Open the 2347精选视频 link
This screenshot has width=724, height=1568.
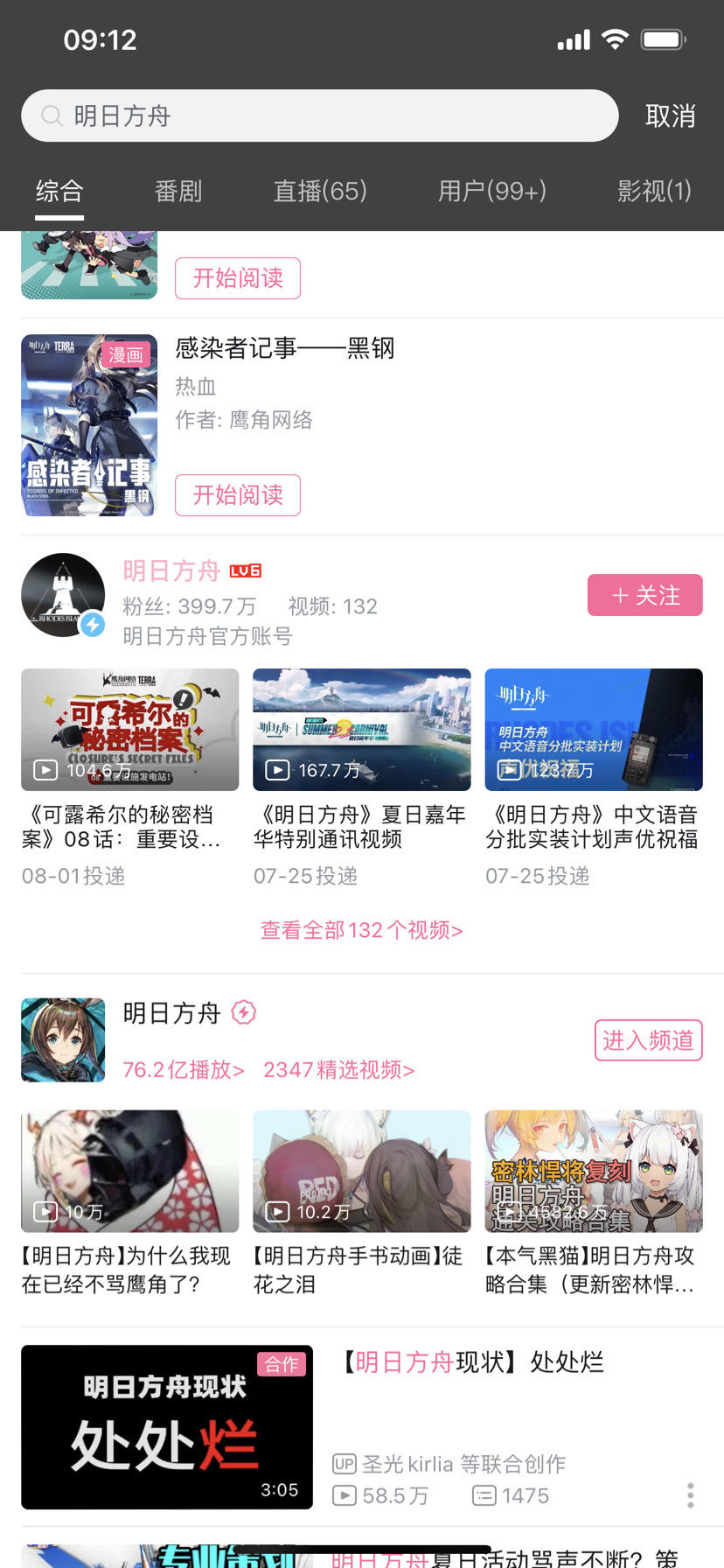pos(338,1069)
